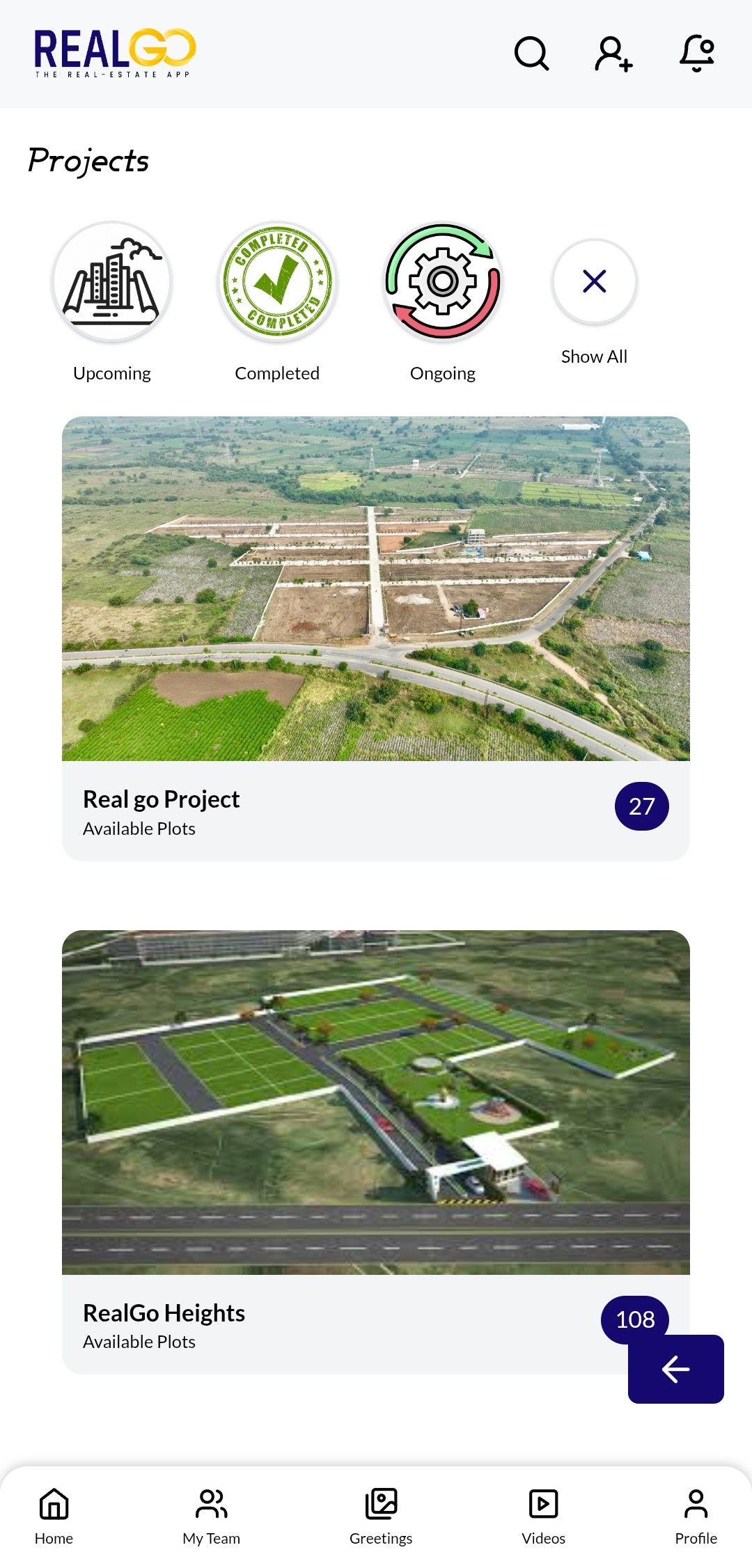Select the Ongoing projects filter
The image size is (752, 1568).
click(x=443, y=282)
